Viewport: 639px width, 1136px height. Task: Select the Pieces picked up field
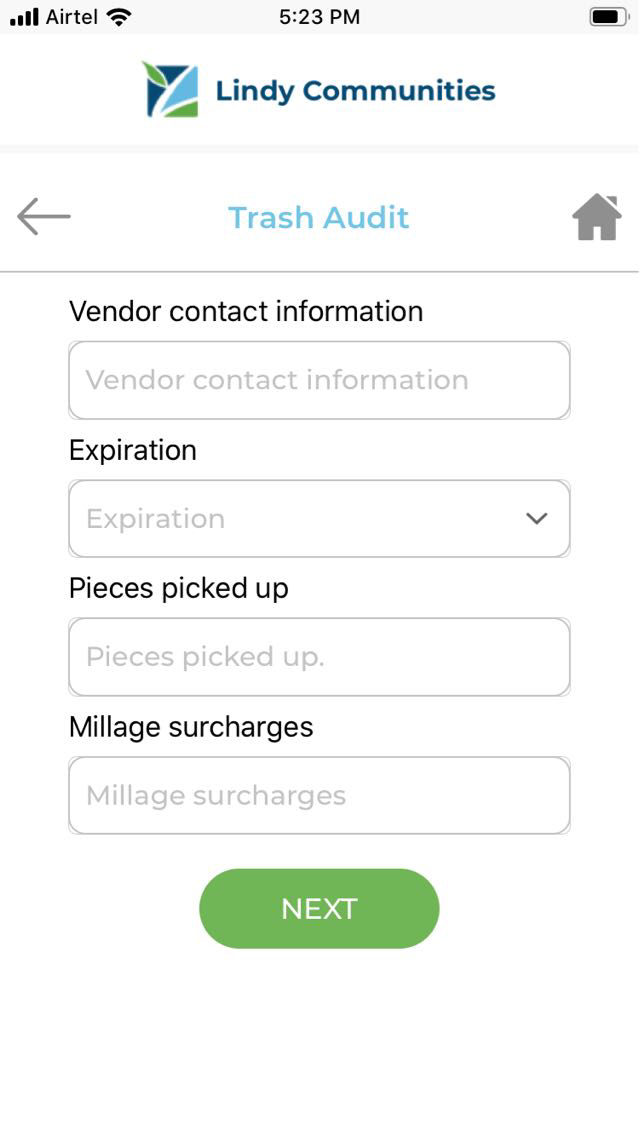pos(319,657)
